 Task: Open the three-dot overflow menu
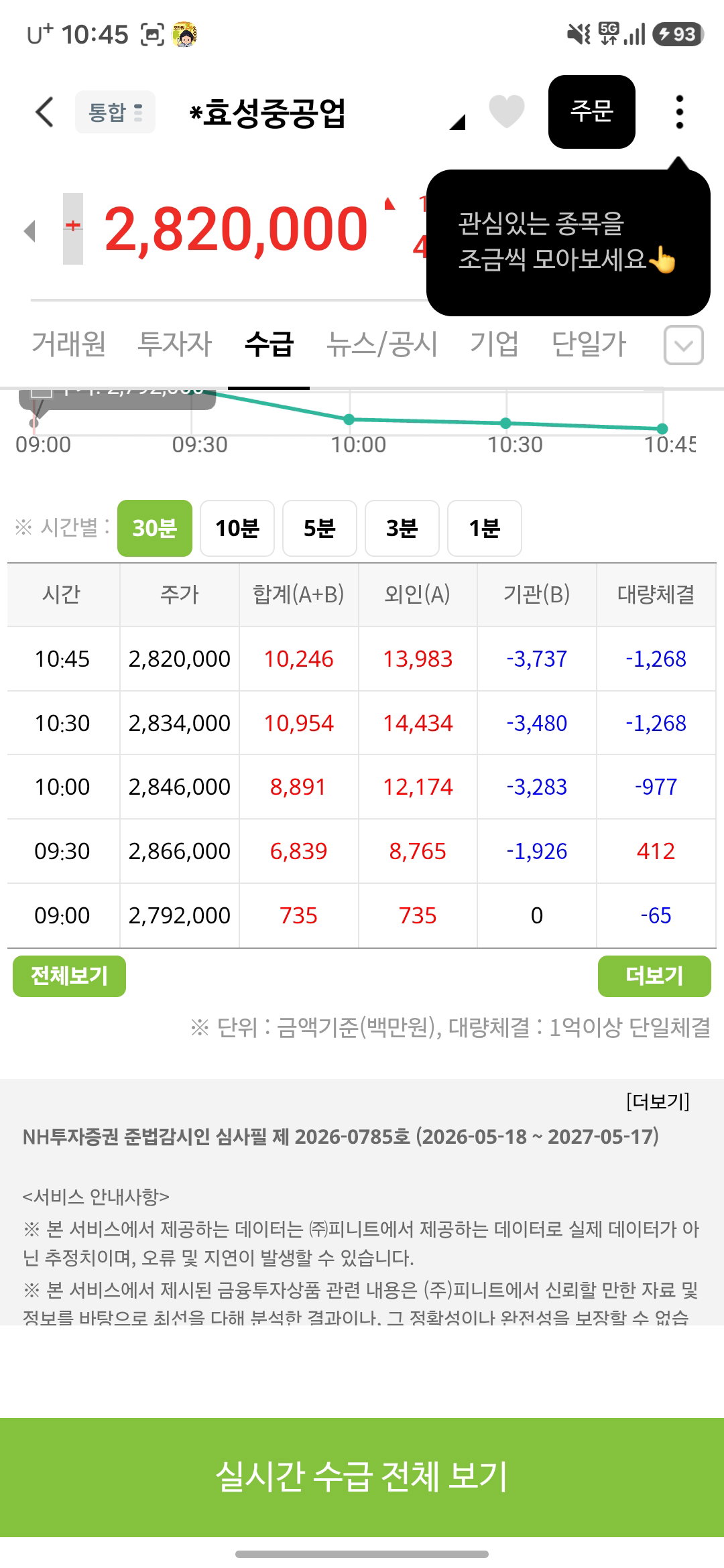click(680, 111)
